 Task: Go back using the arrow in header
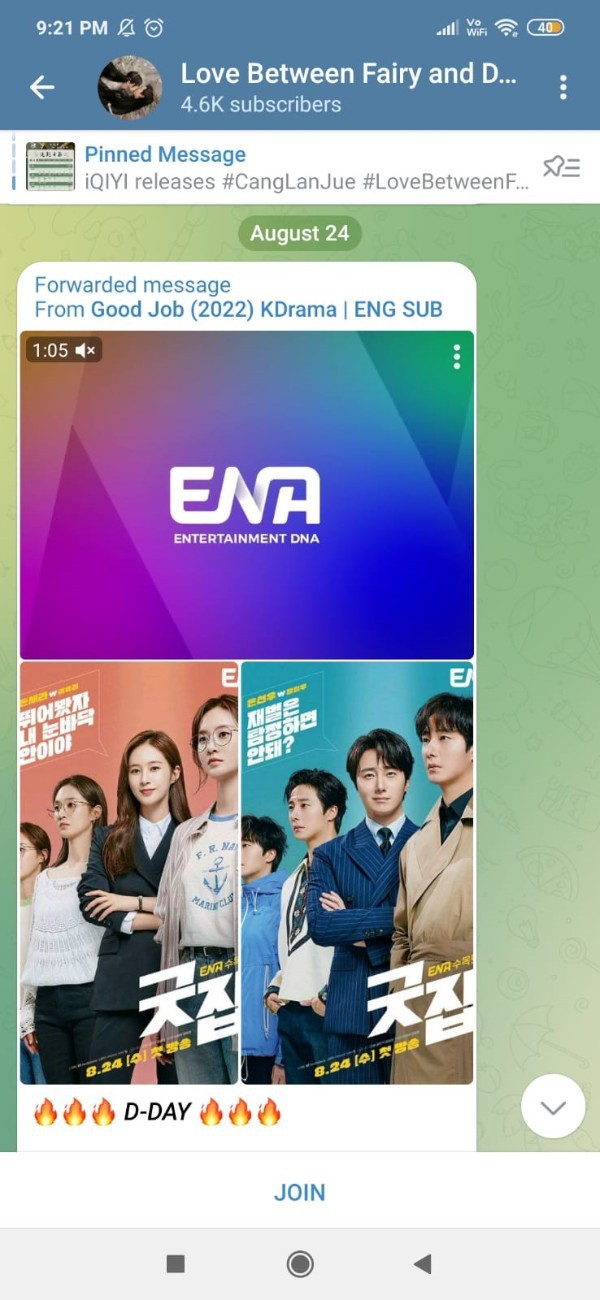point(42,88)
